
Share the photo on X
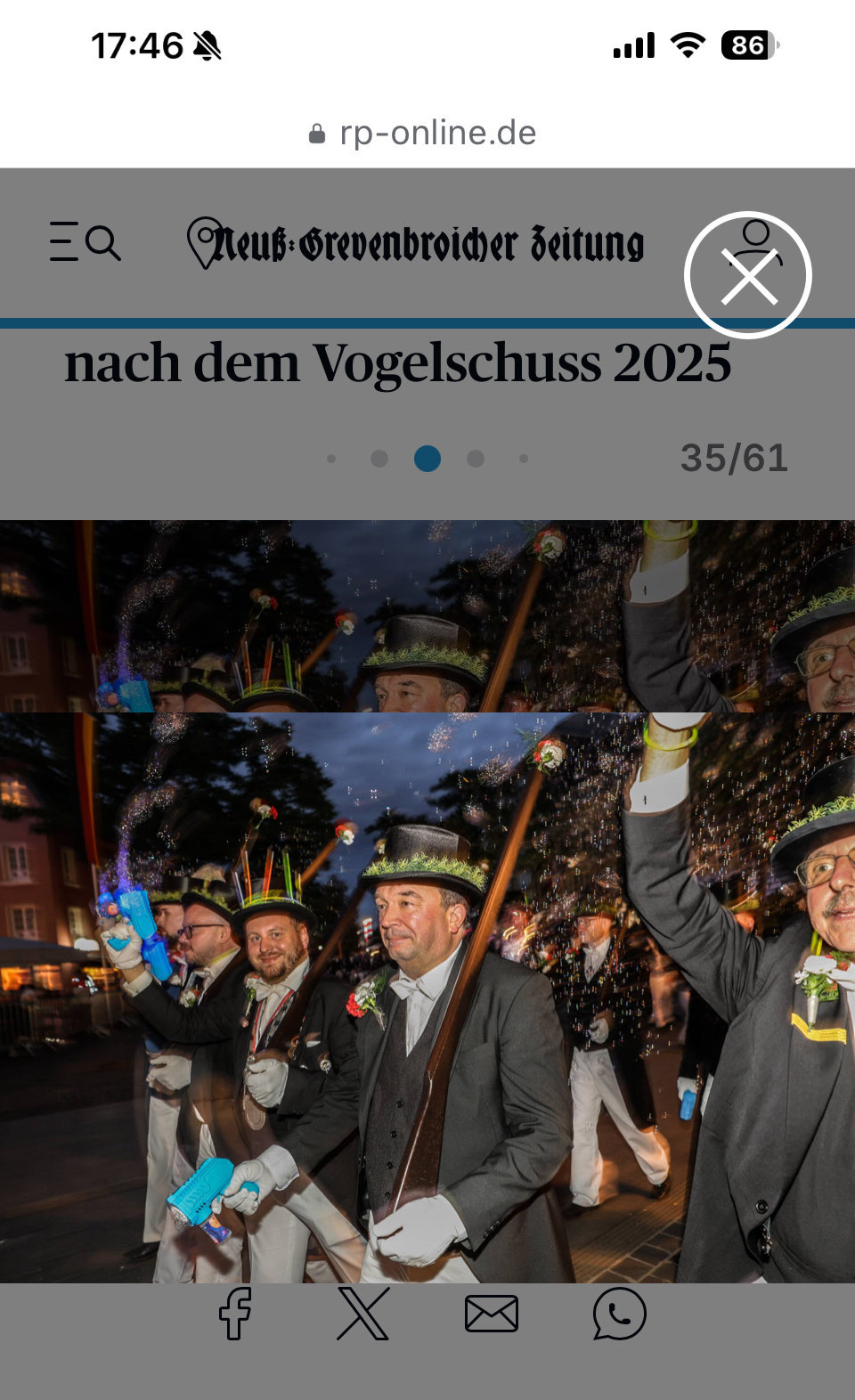pos(363,1313)
